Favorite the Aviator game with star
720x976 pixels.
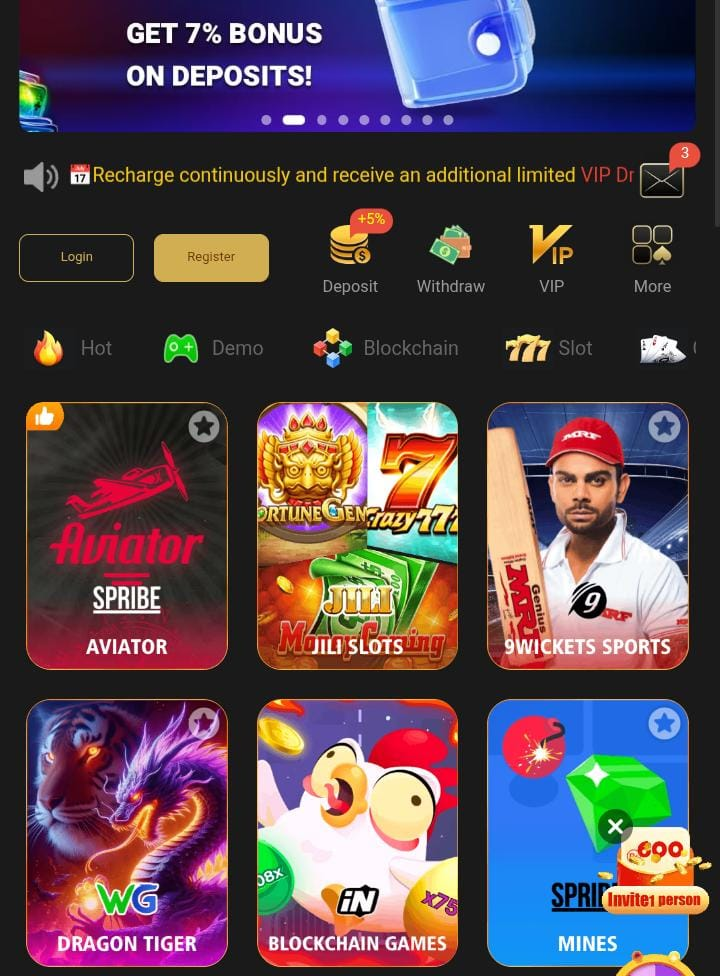204,427
